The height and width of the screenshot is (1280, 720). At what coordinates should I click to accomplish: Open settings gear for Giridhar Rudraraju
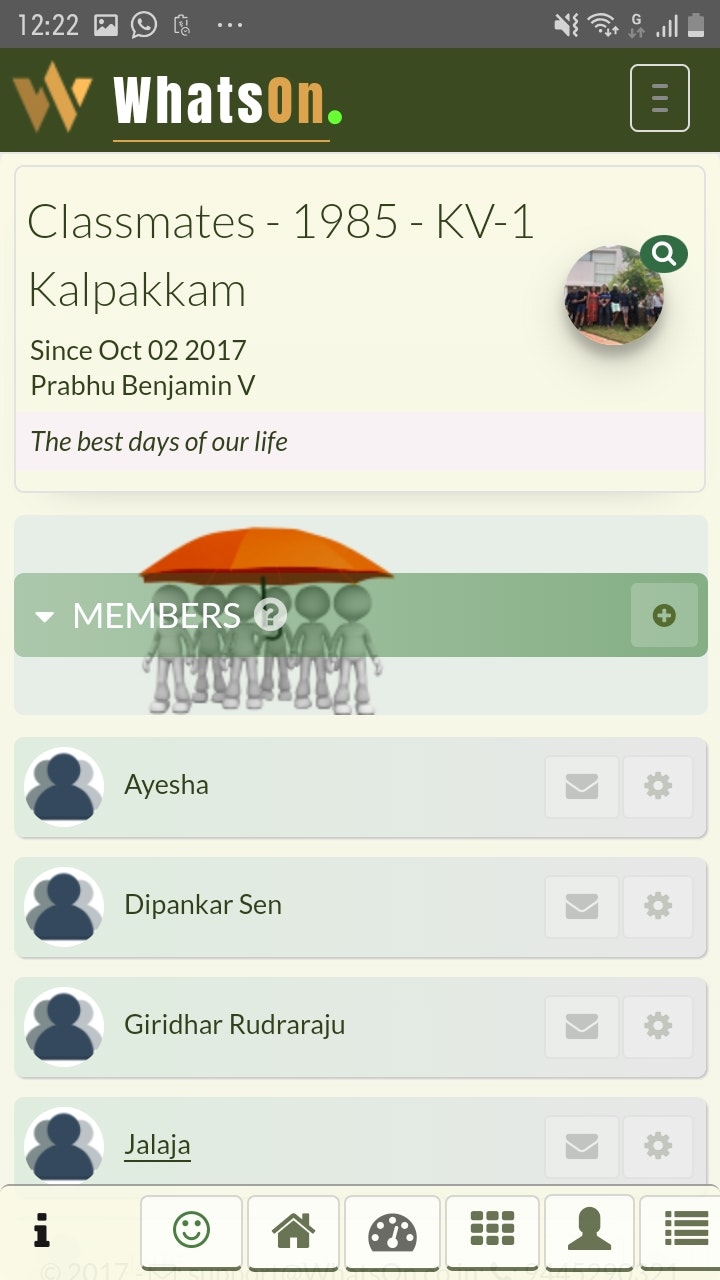657,1027
